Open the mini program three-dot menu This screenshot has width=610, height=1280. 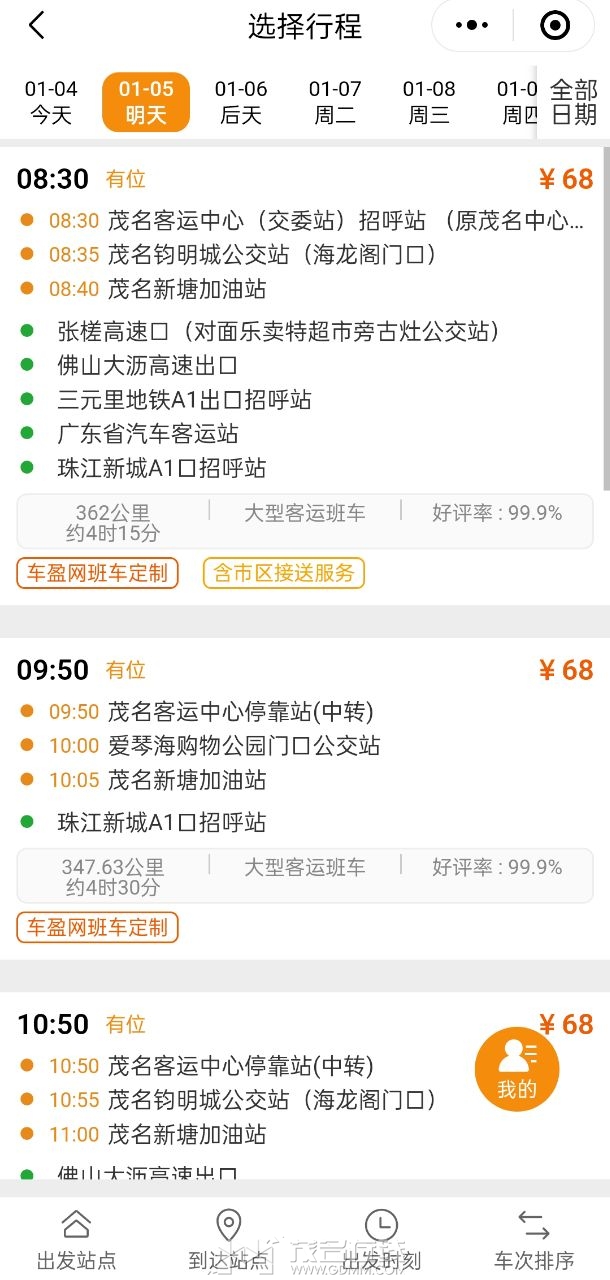(x=472, y=26)
